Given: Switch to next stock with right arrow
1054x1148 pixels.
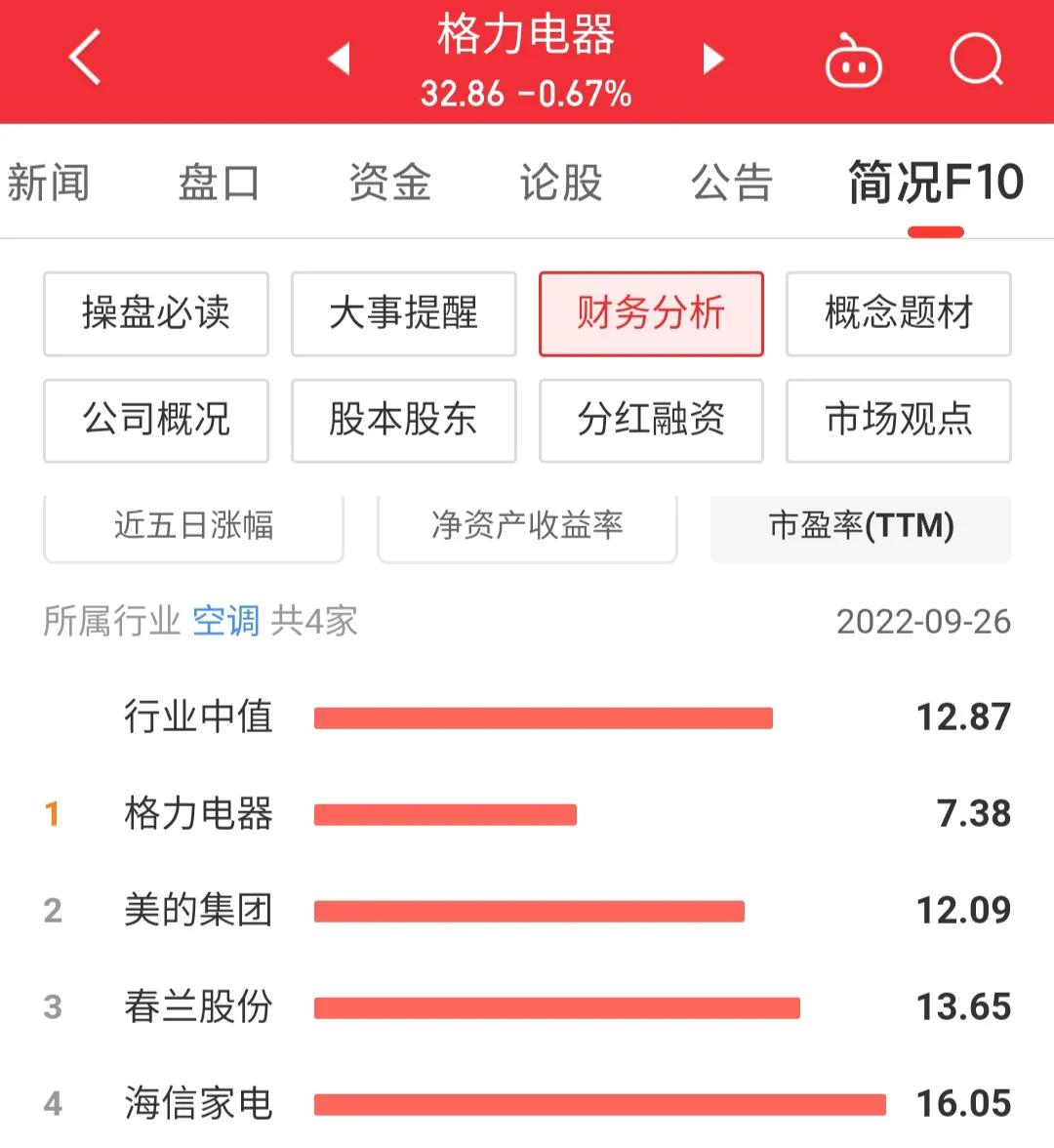Looking at the screenshot, I should click(713, 59).
